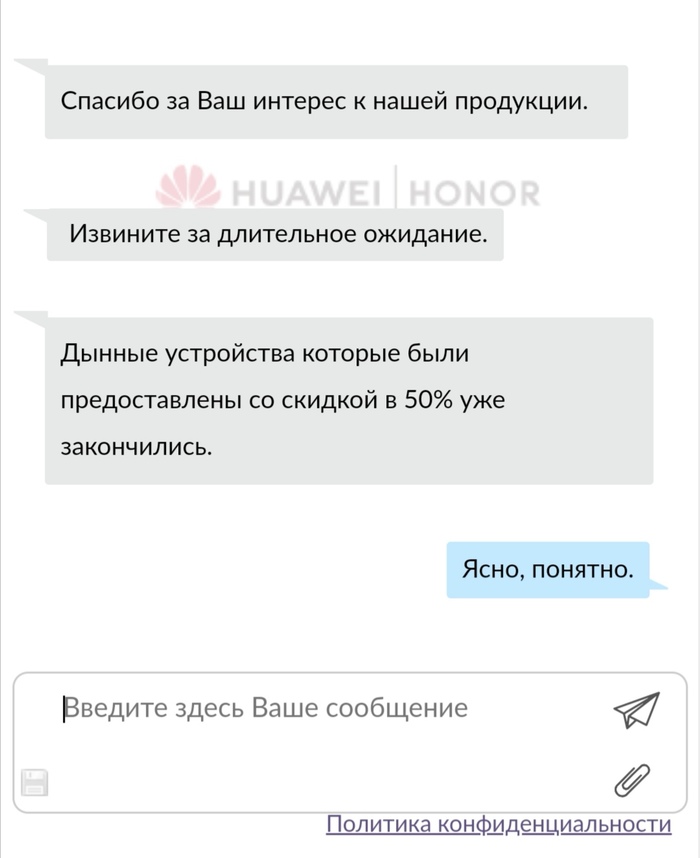The width and height of the screenshot is (700, 858).
Task: Save the chat transcript with the floppy disk icon
Action: pyautogui.click(x=36, y=782)
